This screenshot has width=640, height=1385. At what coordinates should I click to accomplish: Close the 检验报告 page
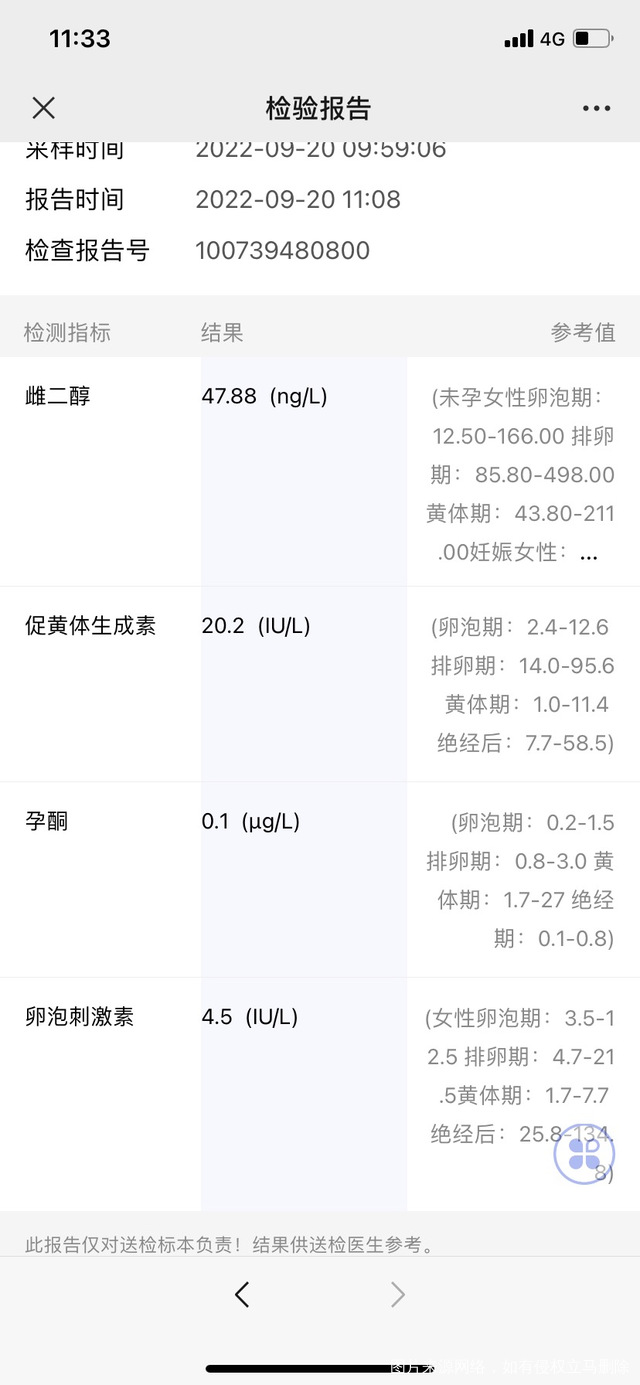pos(44,108)
